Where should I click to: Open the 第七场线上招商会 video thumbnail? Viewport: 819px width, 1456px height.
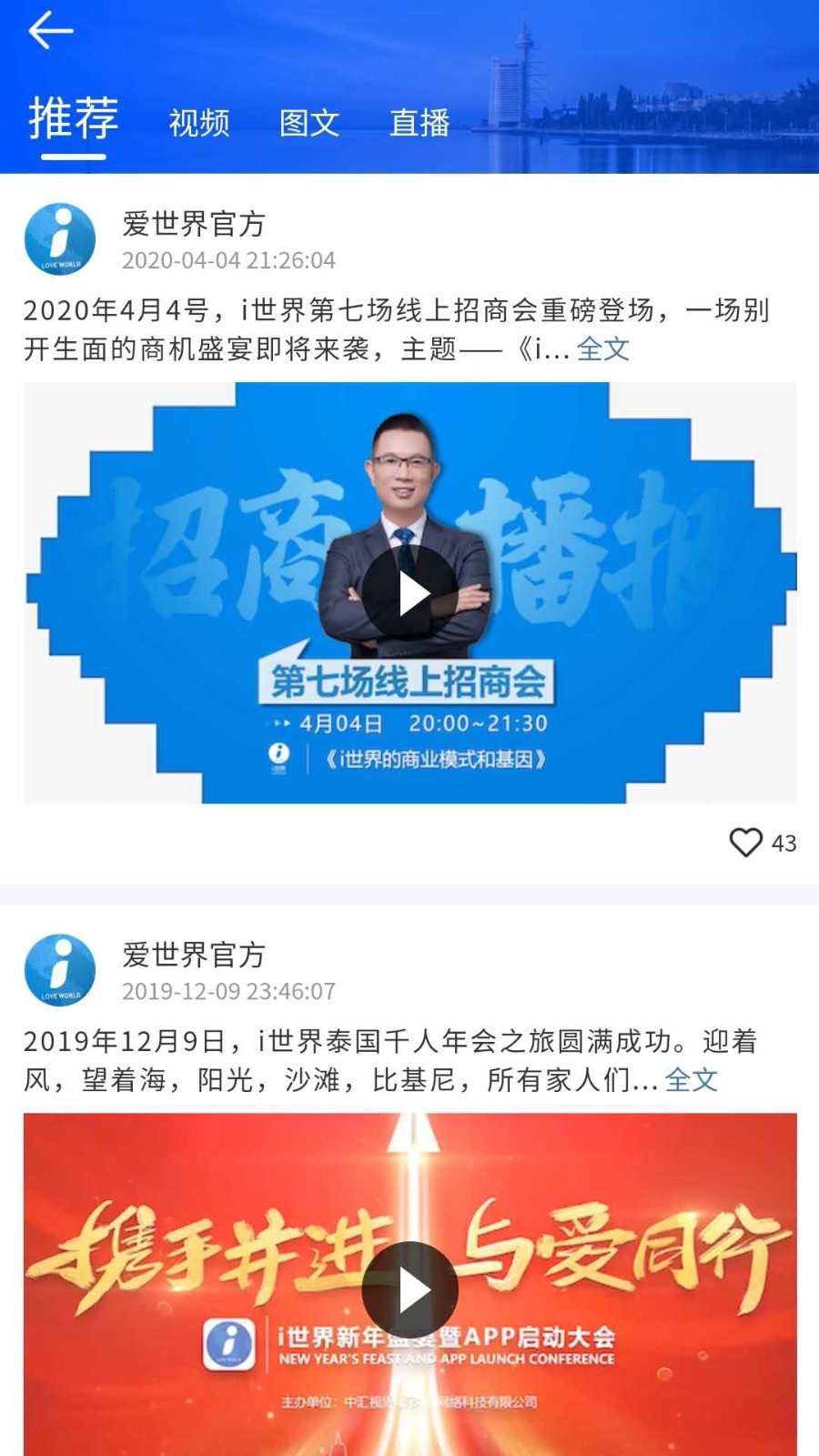click(x=414, y=592)
